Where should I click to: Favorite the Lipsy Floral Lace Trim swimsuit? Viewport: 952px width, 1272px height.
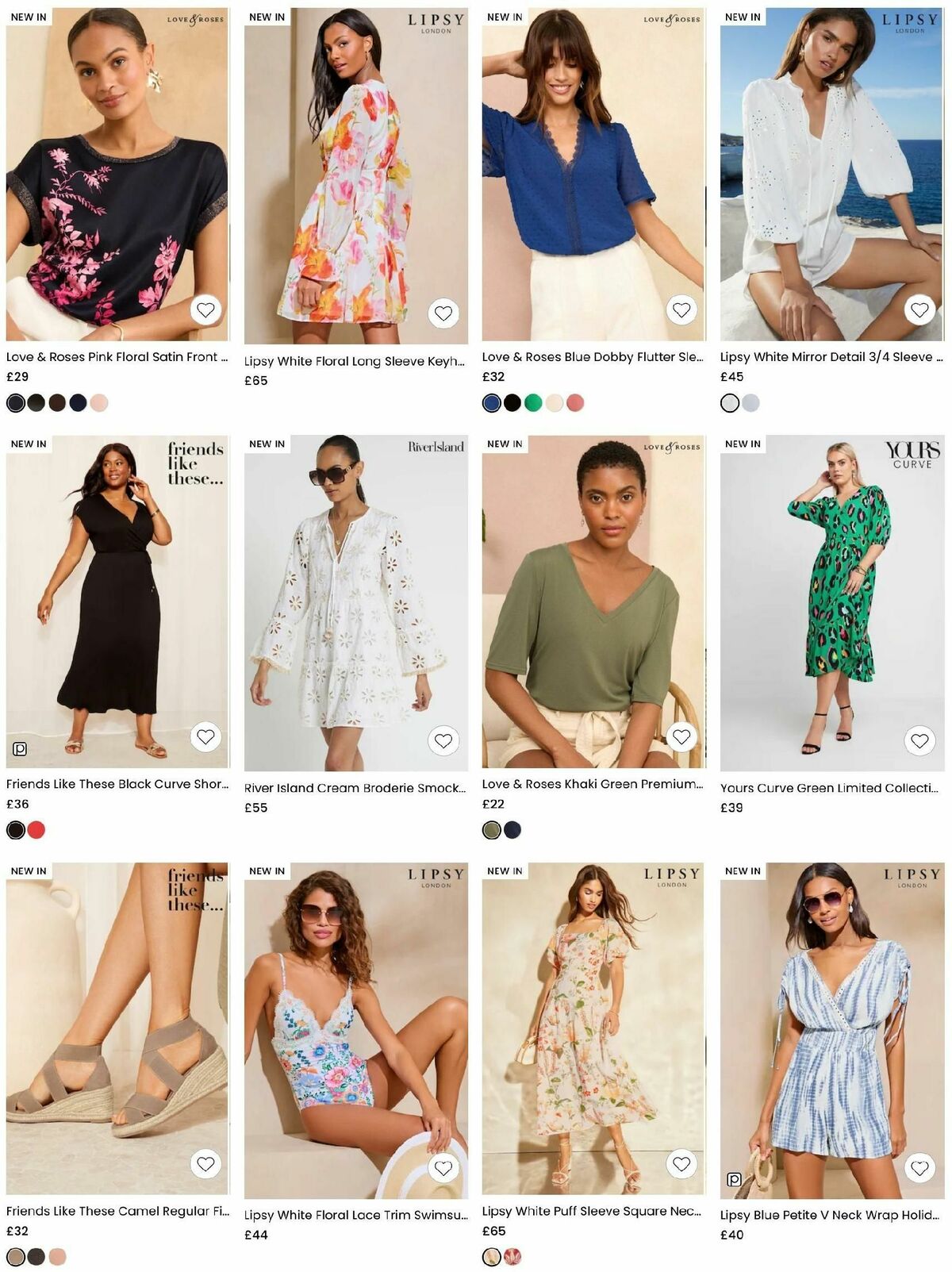click(443, 1166)
